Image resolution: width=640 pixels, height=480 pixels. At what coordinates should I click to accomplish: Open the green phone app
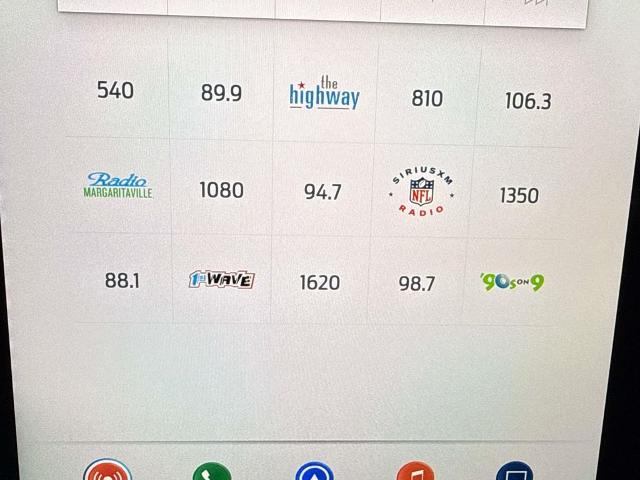(x=212, y=472)
